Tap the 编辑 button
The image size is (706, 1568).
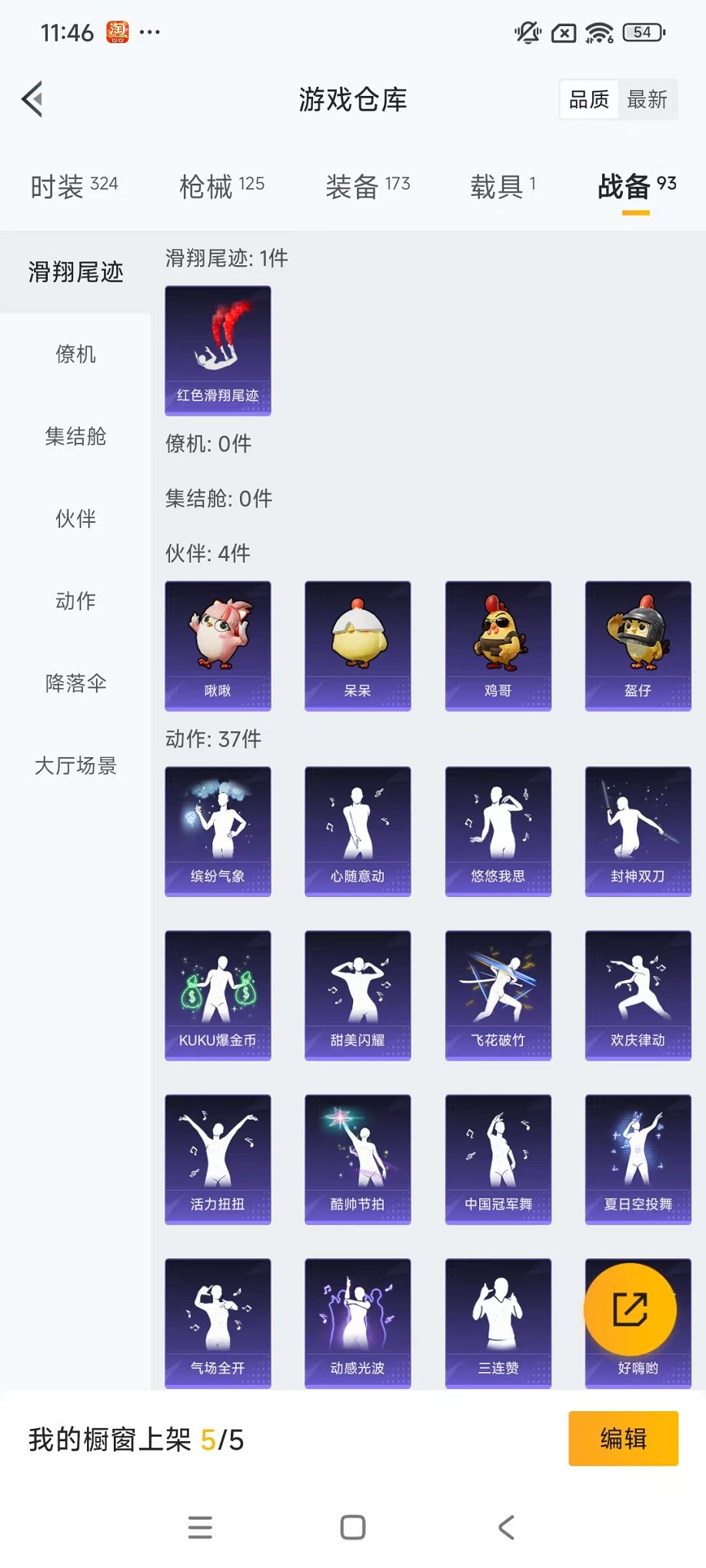(623, 1438)
